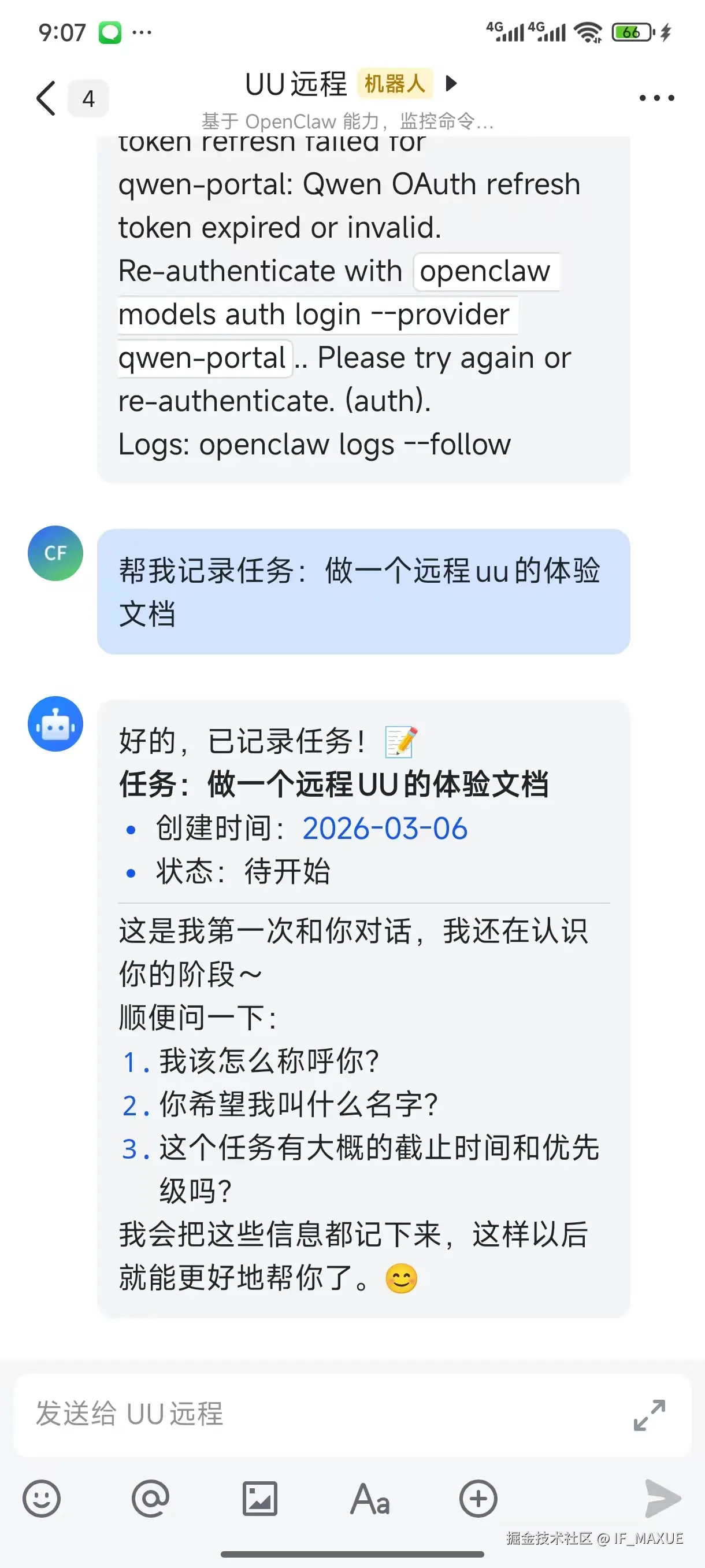Tap the 2026-03-06 date link
The image size is (705, 1568).
[384, 829]
